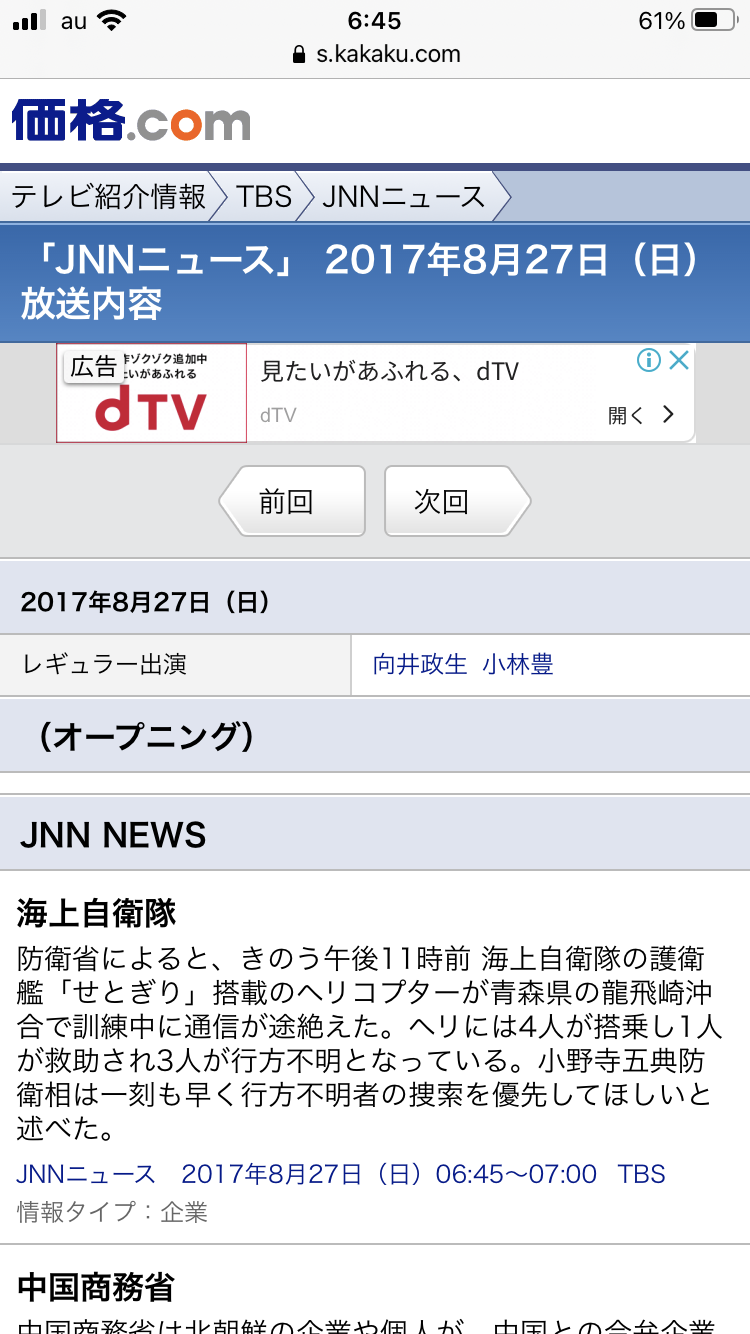Show ad info for the dTV banner

pyautogui.click(x=649, y=361)
